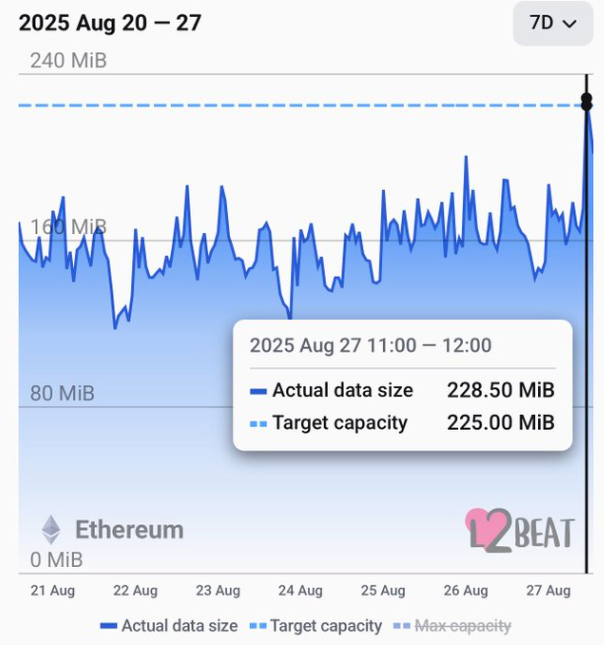Viewport: 604px width, 645px height.
Task: Hide the Target capacity legend series
Action: [x=317, y=626]
